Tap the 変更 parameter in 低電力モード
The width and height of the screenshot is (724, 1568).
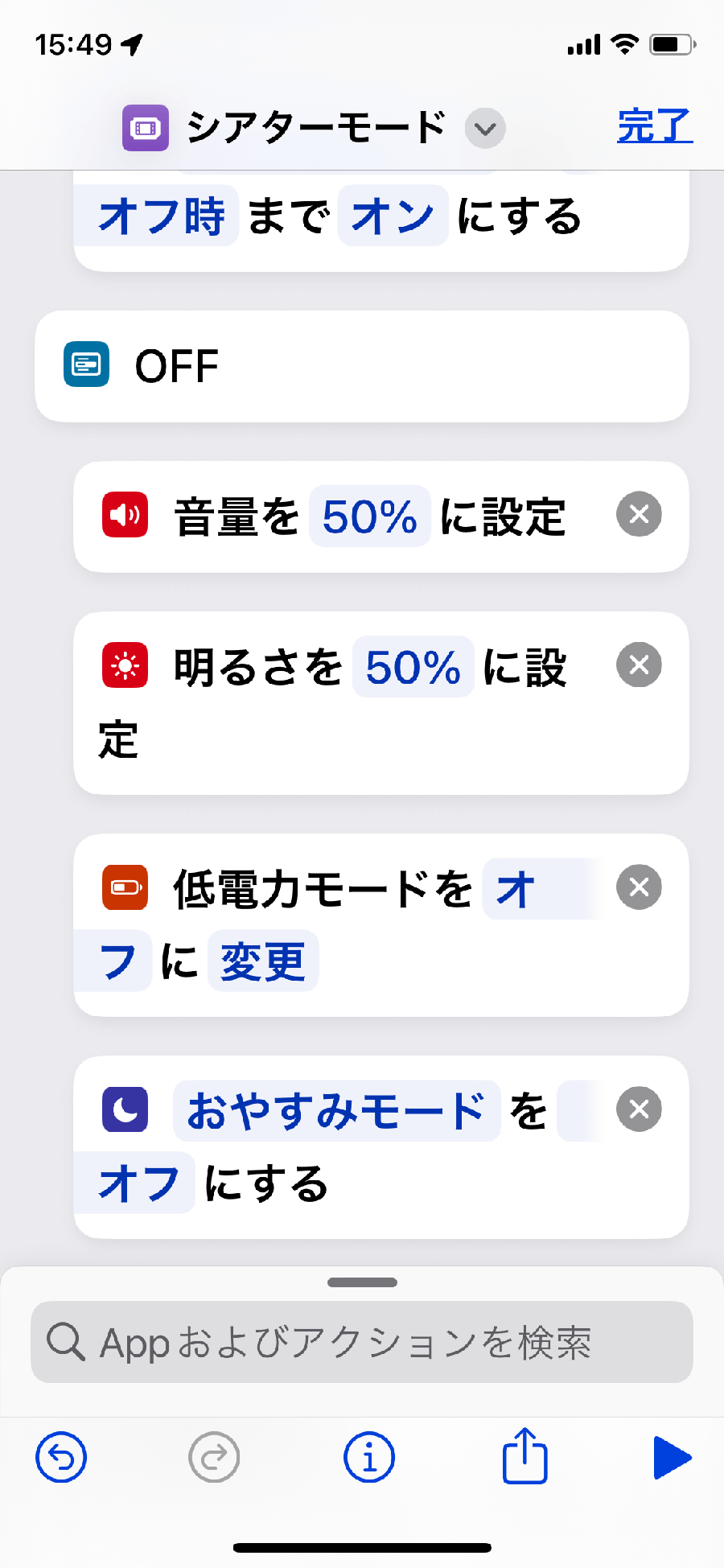coord(263,961)
